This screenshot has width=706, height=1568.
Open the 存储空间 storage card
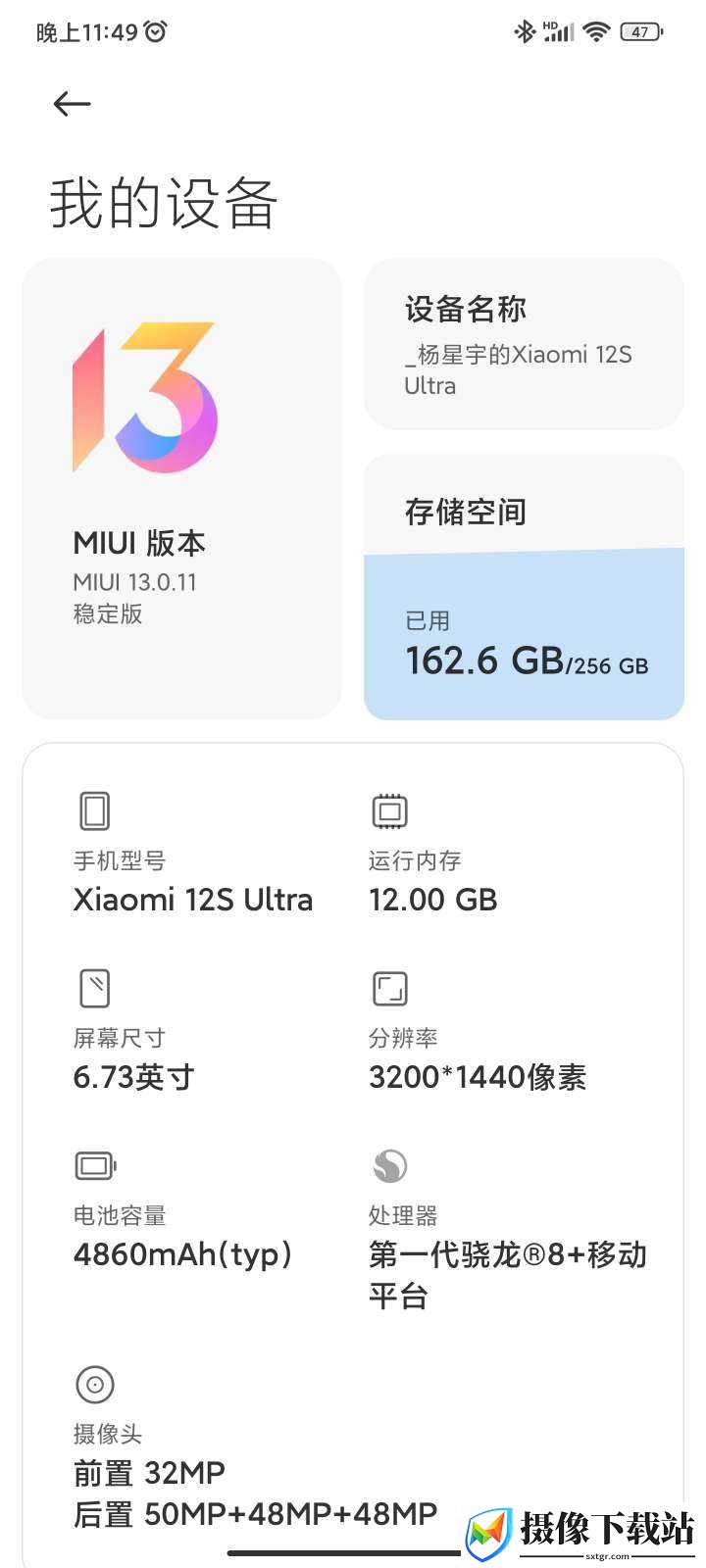pyautogui.click(x=524, y=587)
